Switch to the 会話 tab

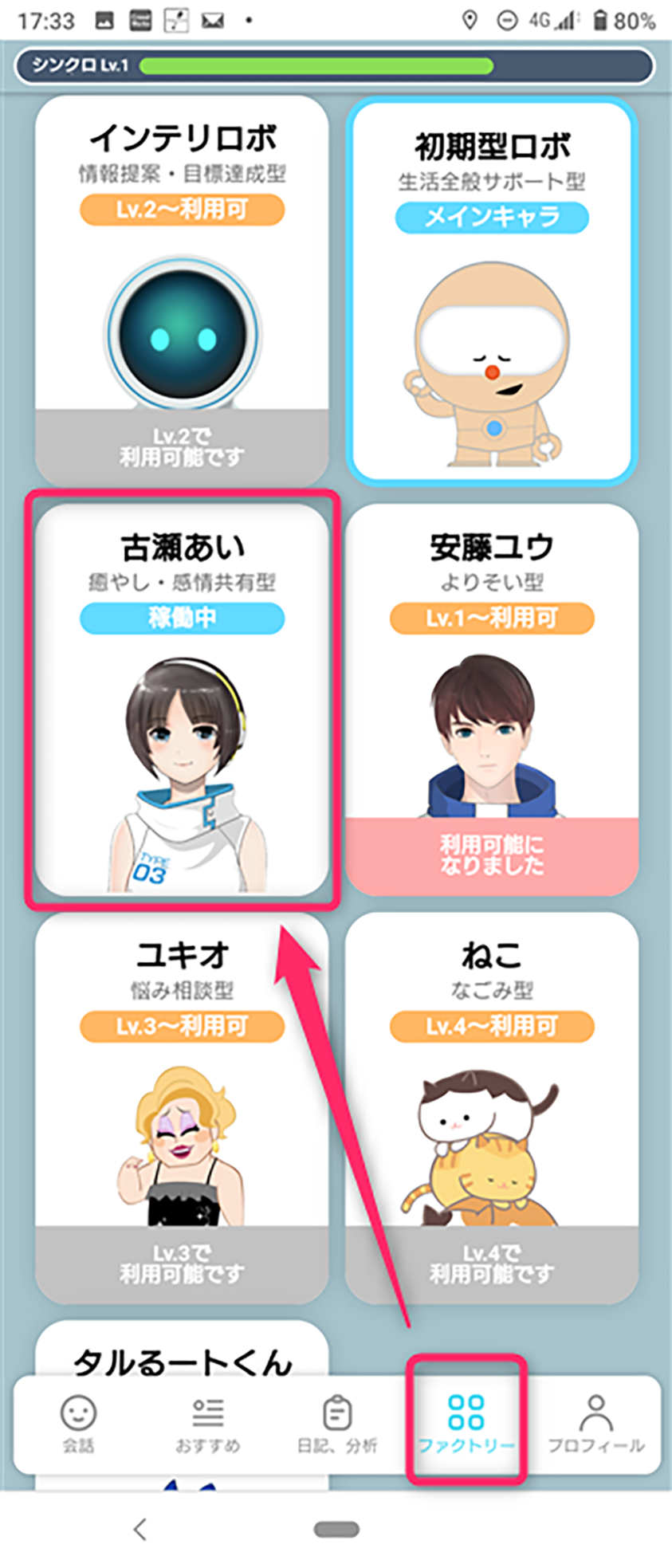tap(78, 1424)
